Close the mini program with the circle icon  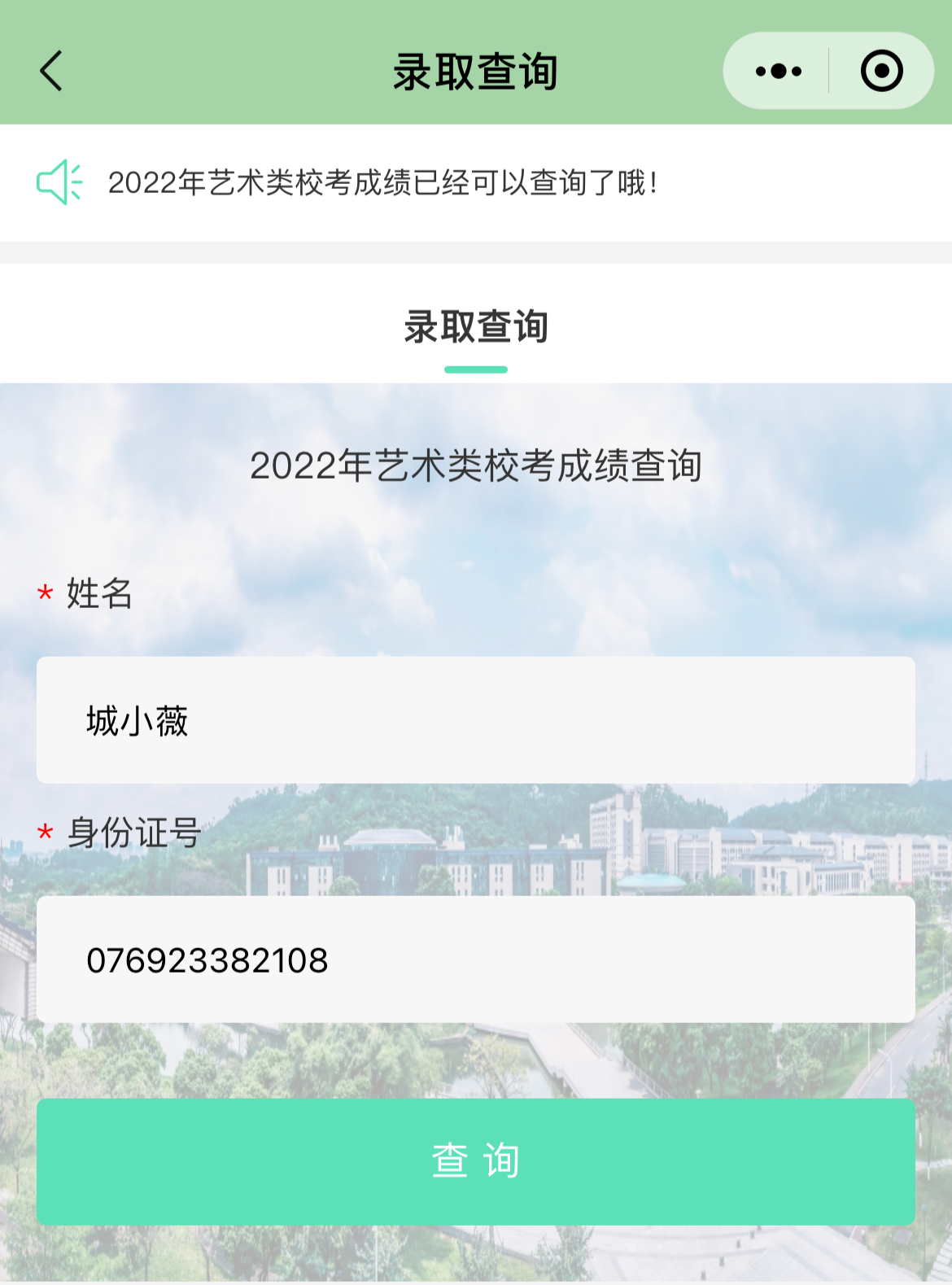coord(881,71)
